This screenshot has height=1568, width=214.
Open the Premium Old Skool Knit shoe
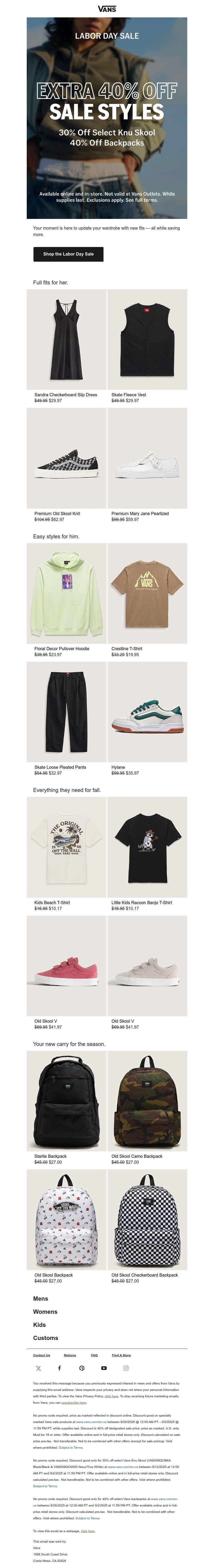pyautogui.click(x=67, y=458)
